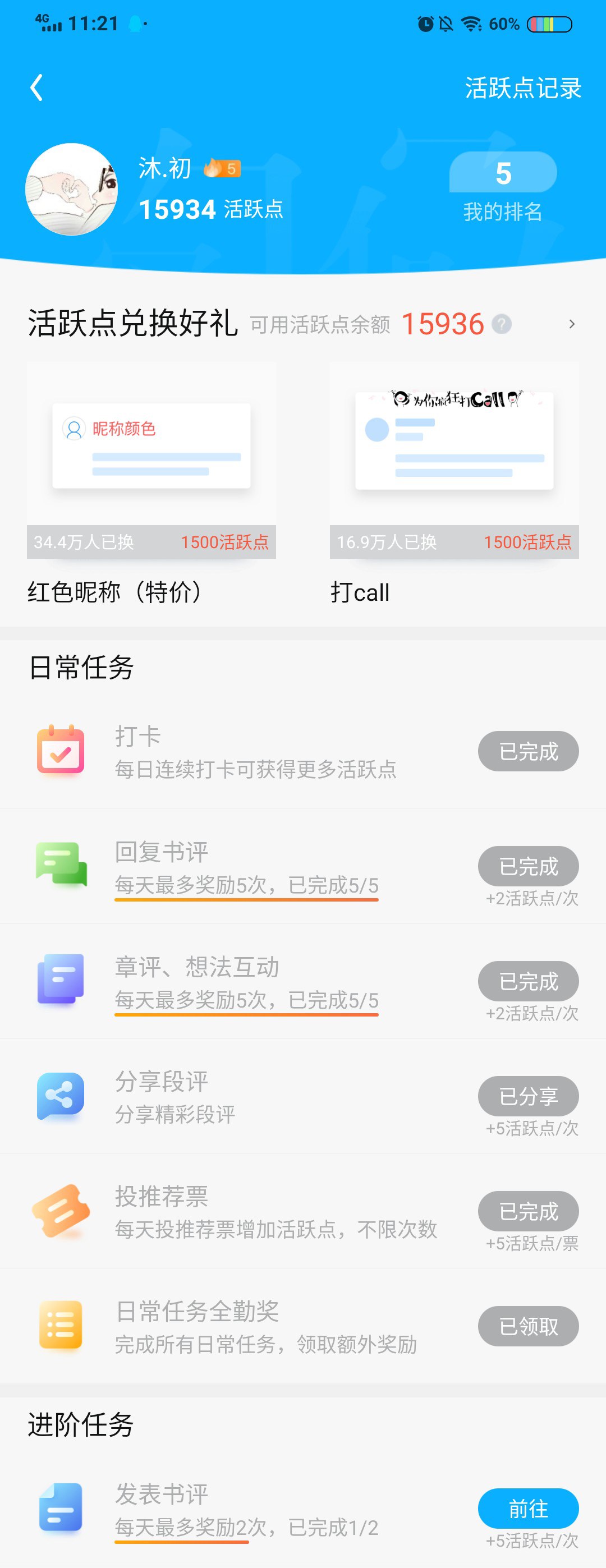
Task: Tap 已完成 button for 章评、想法互动
Action: click(527, 981)
